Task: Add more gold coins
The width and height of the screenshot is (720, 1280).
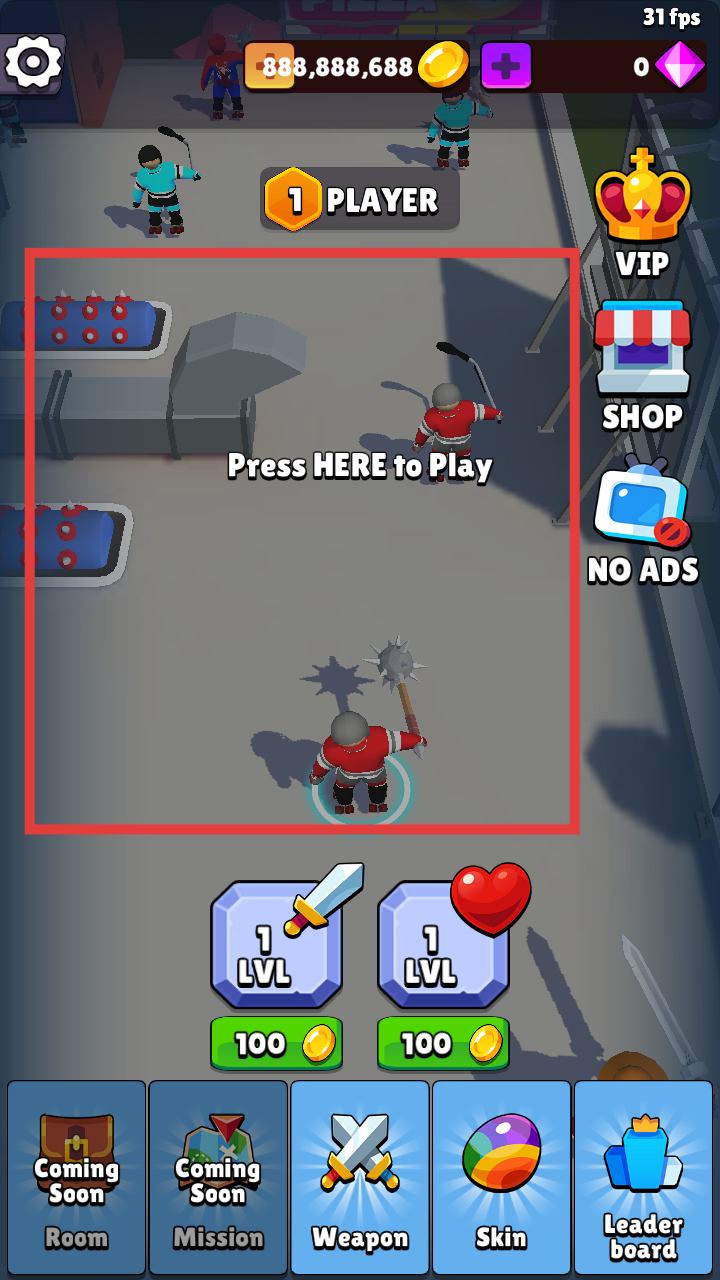Action: pos(268,66)
